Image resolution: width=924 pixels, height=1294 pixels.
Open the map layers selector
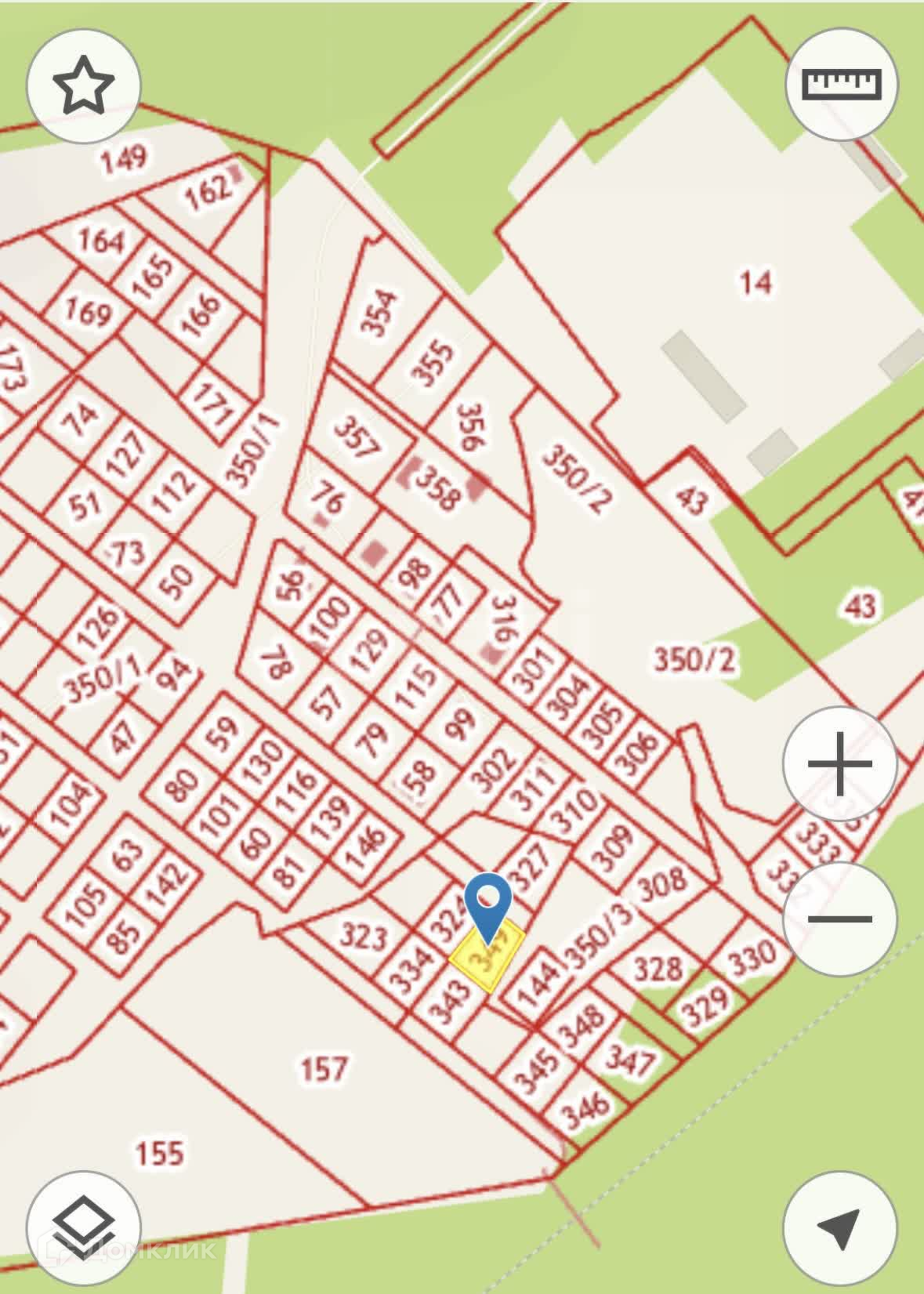[84, 1228]
